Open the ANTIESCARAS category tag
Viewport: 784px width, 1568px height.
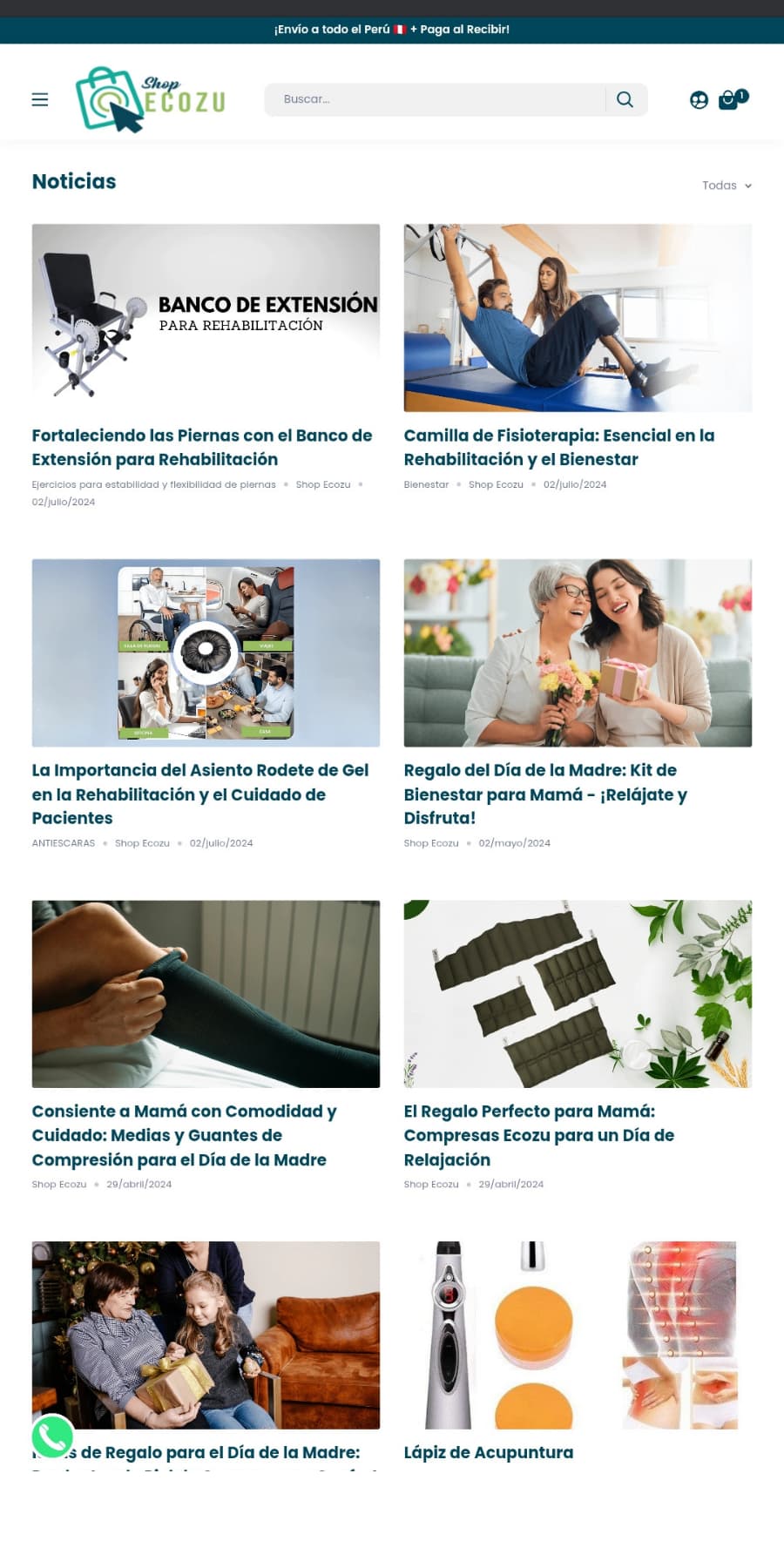point(64,843)
